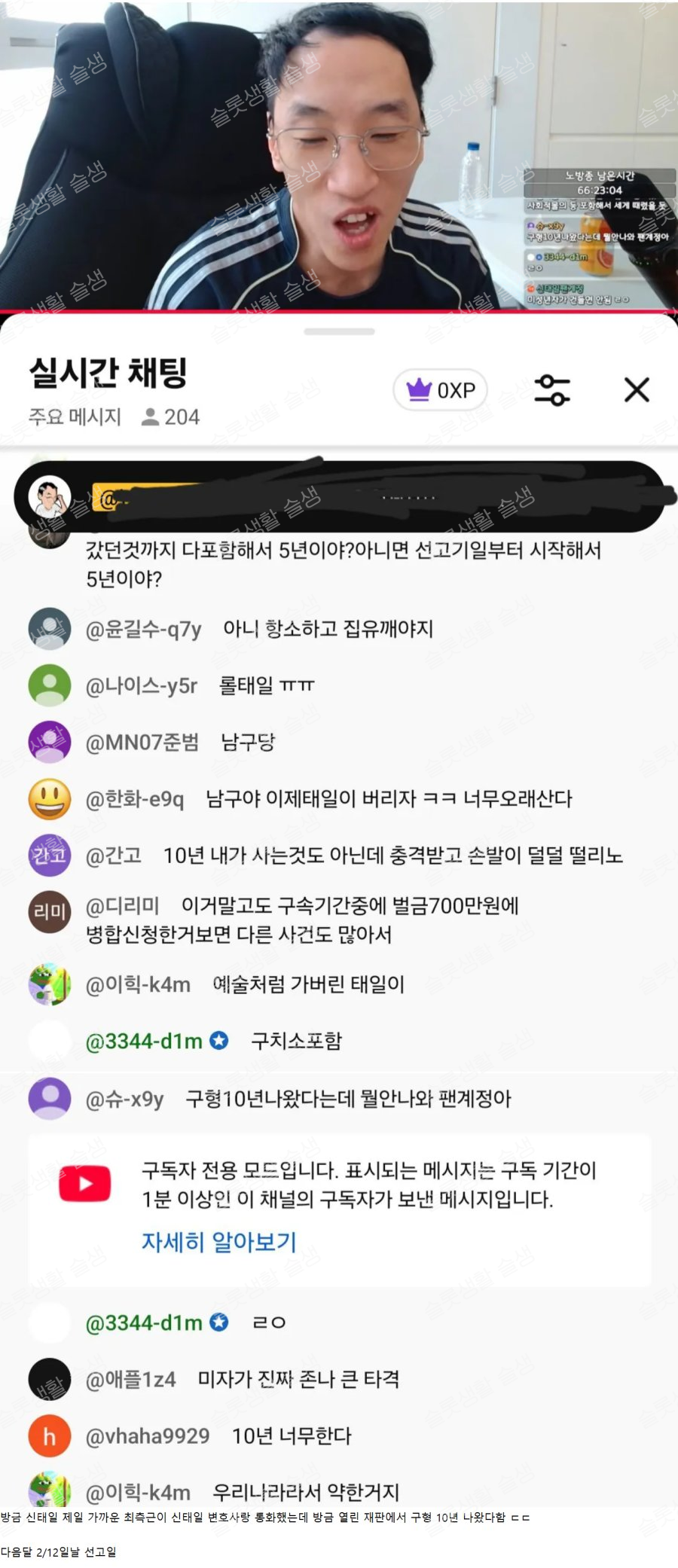Change the 주요 메시지 chat mode
678x1568 pixels.
(x=75, y=417)
